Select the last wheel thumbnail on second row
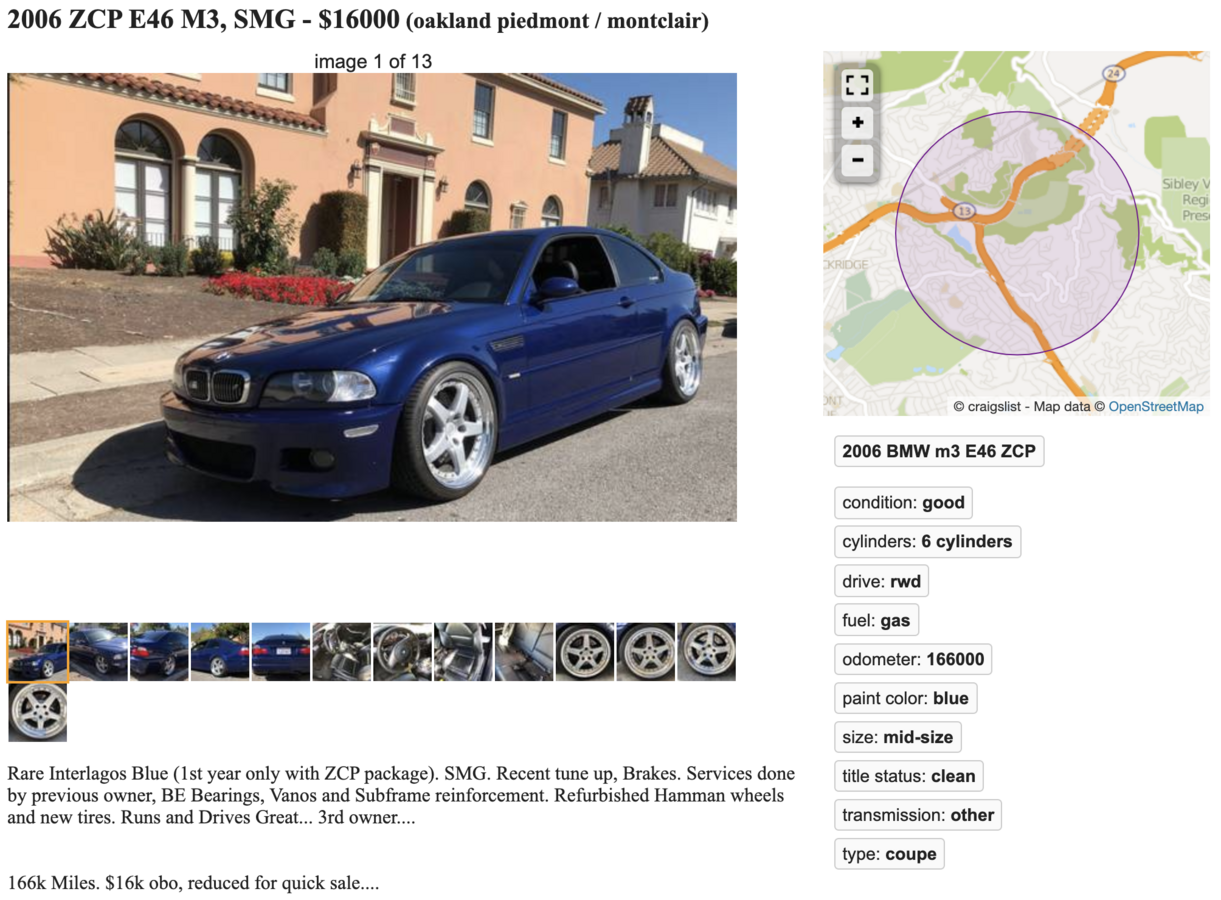This screenshot has height=900, width=1221. [38, 712]
